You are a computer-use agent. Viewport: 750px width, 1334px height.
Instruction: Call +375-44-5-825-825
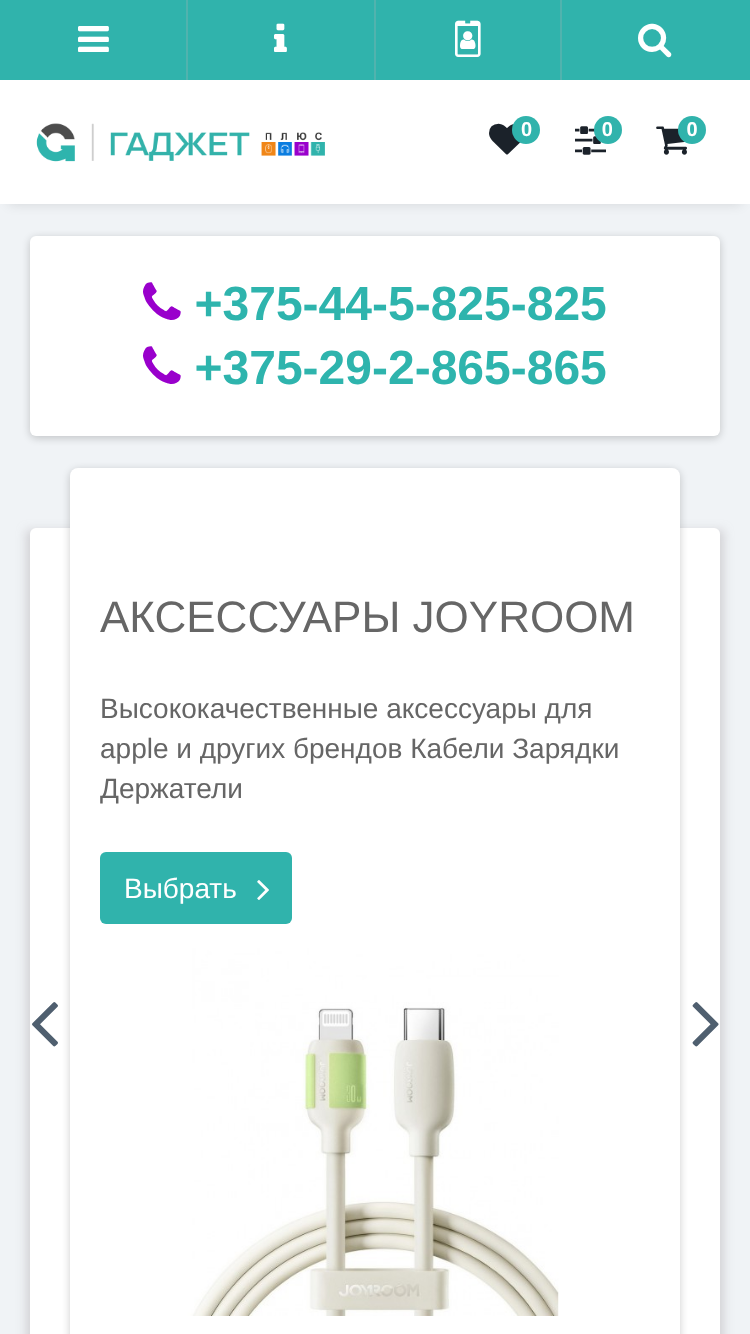(x=375, y=303)
